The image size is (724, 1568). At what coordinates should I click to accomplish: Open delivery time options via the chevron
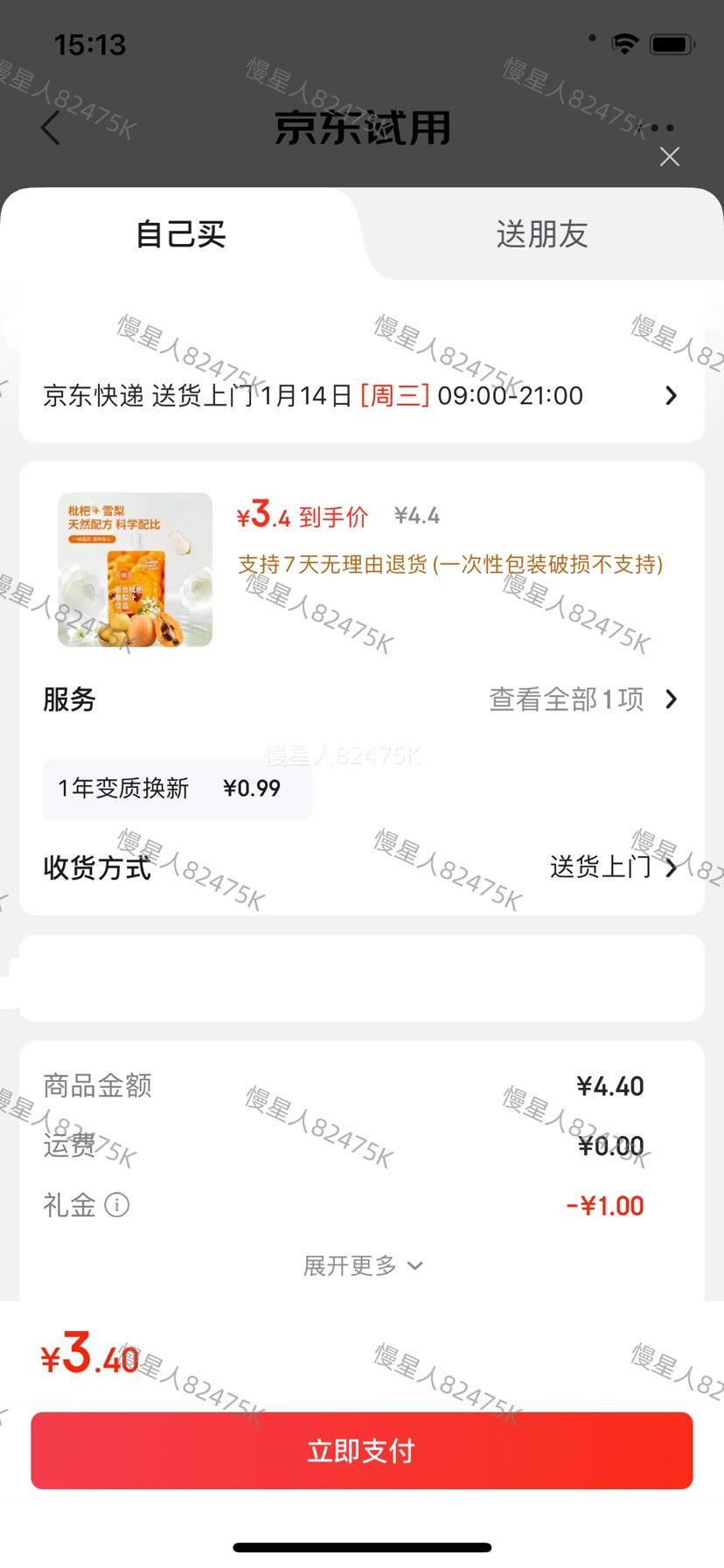pyautogui.click(x=671, y=395)
